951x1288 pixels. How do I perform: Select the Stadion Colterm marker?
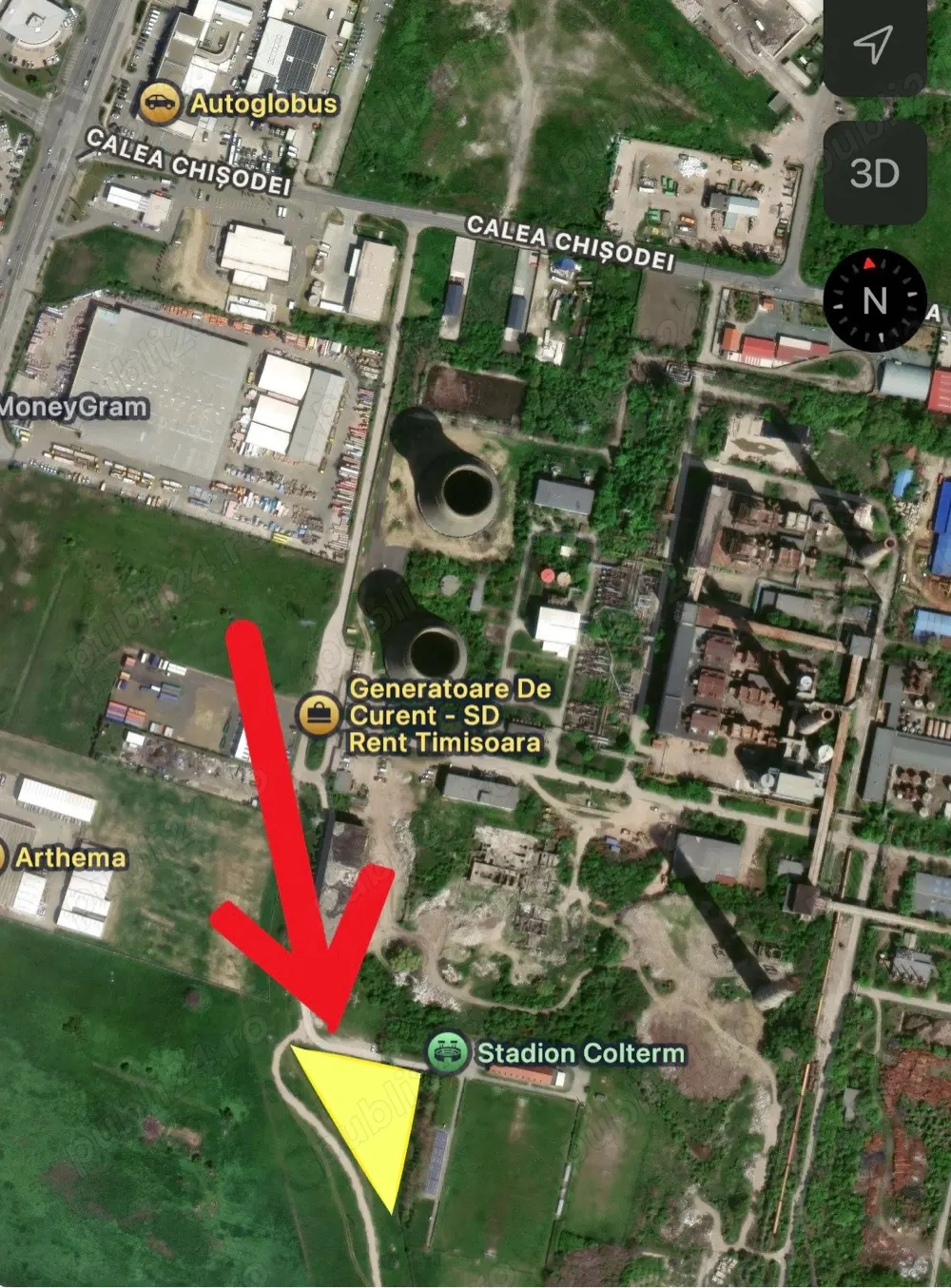[x=446, y=1052]
